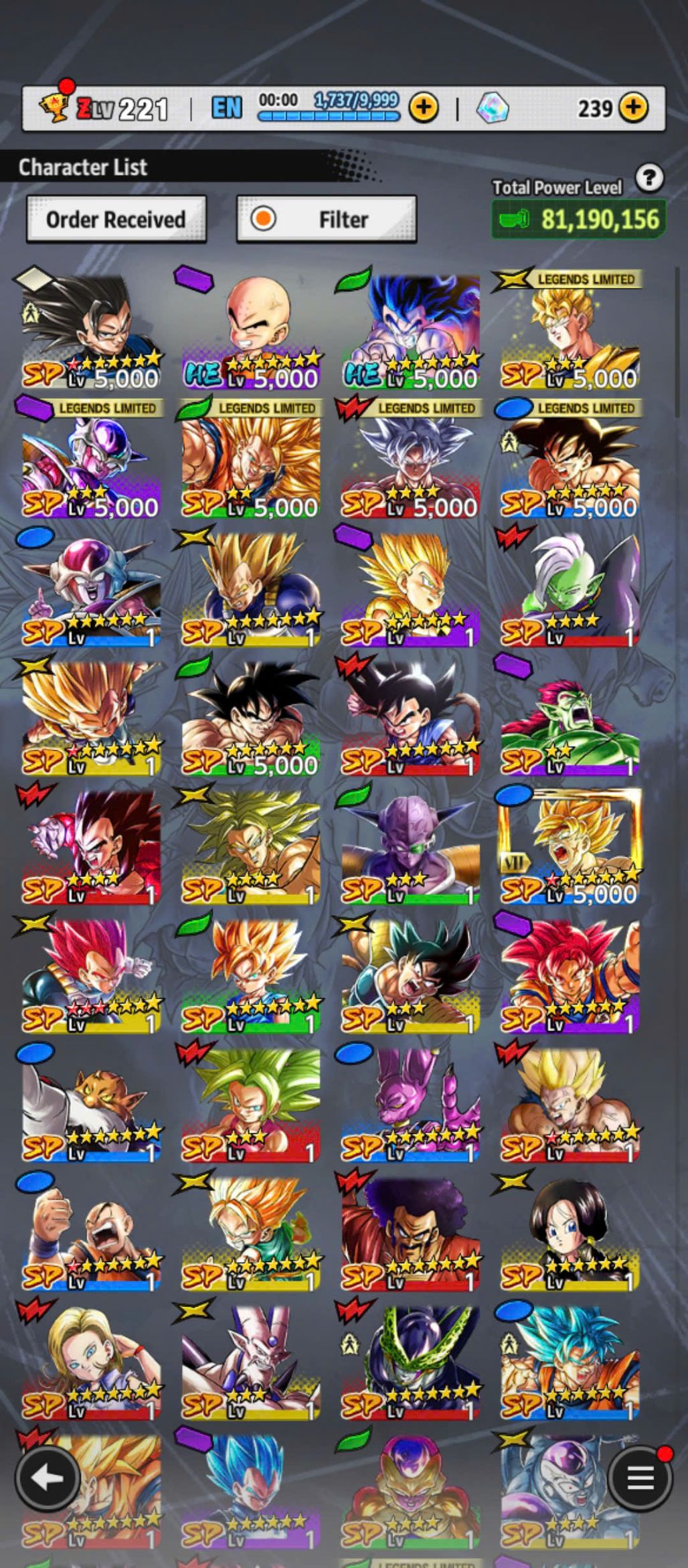This screenshot has height=1568, width=688.
Task: Add Chrono Crystals with the plus button
Action: (633, 107)
